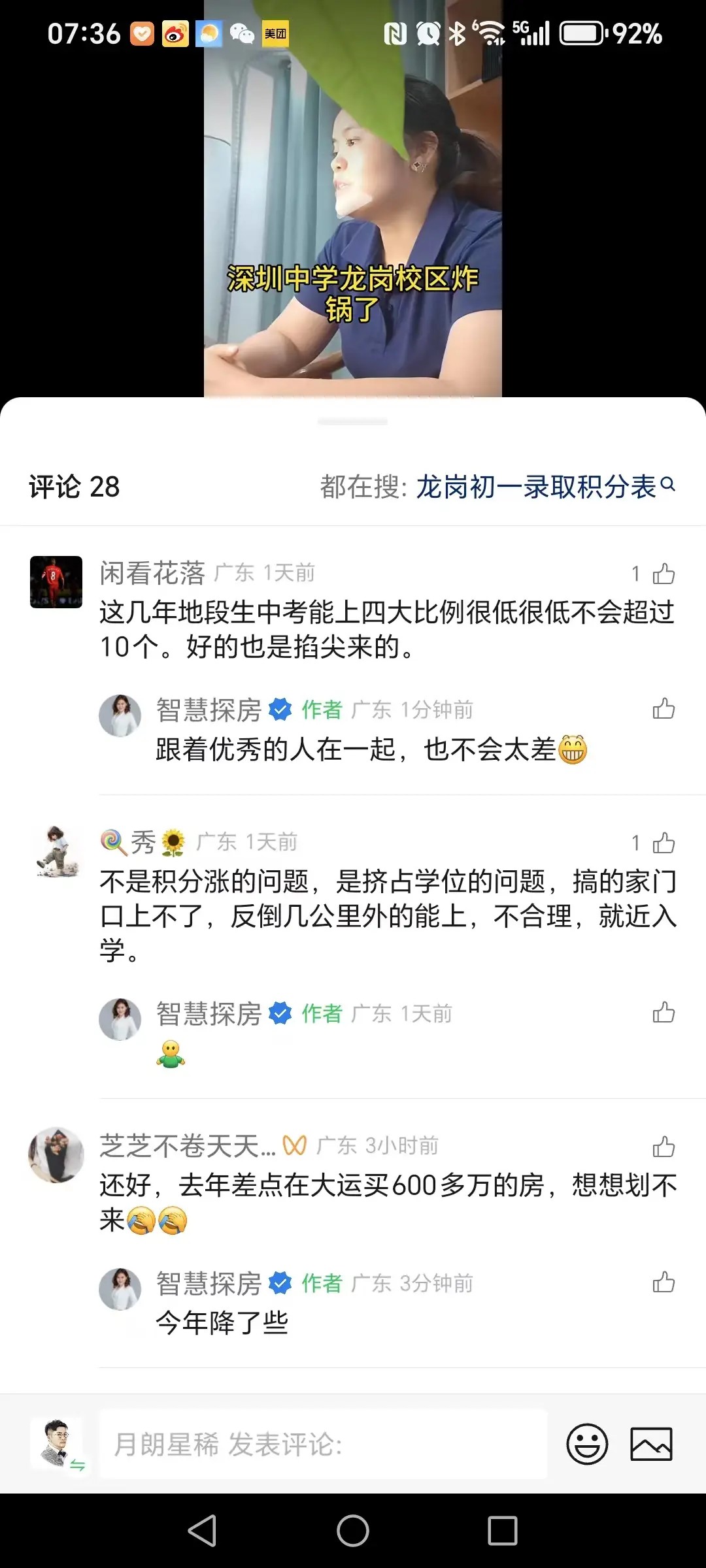Like 智慧探房's reply 今年降了些
Screen dimensions: 706x1568
pyautogui.click(x=664, y=1282)
